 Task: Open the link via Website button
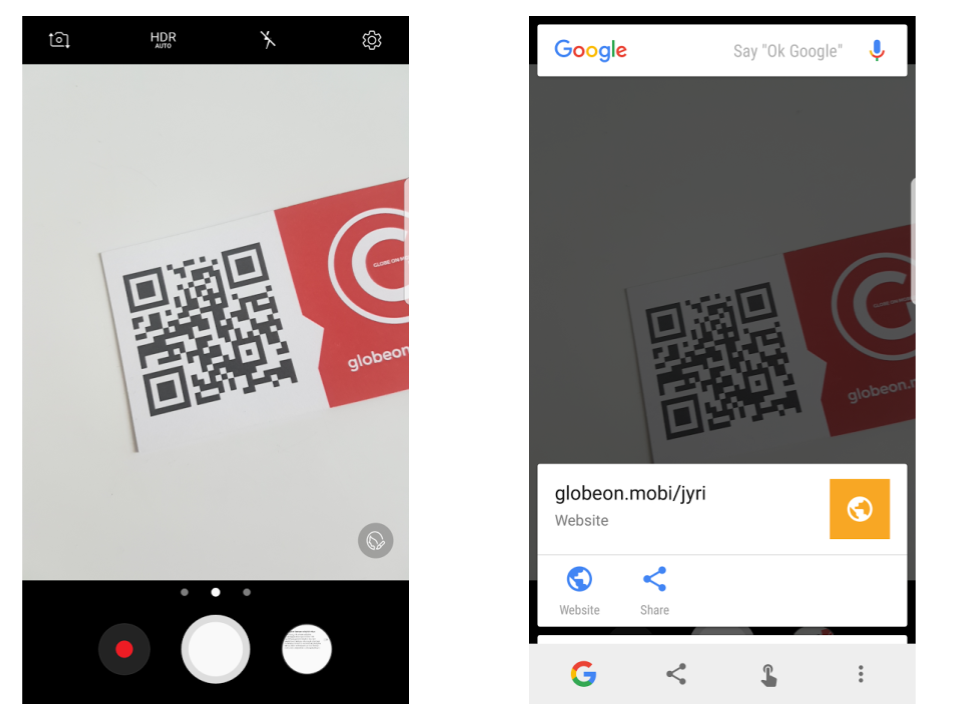point(579,590)
